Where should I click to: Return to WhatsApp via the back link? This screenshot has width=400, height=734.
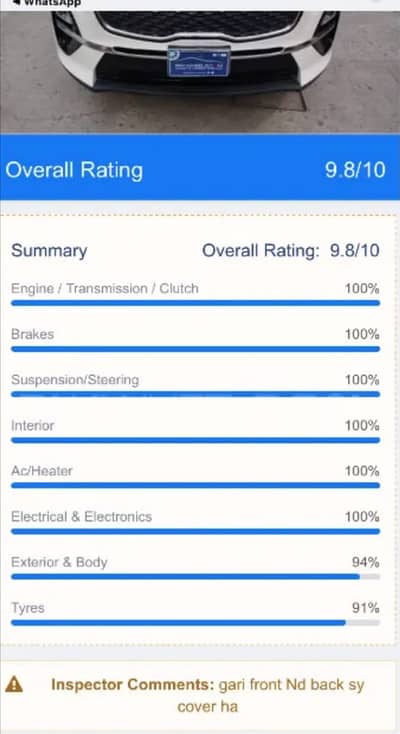46,3
